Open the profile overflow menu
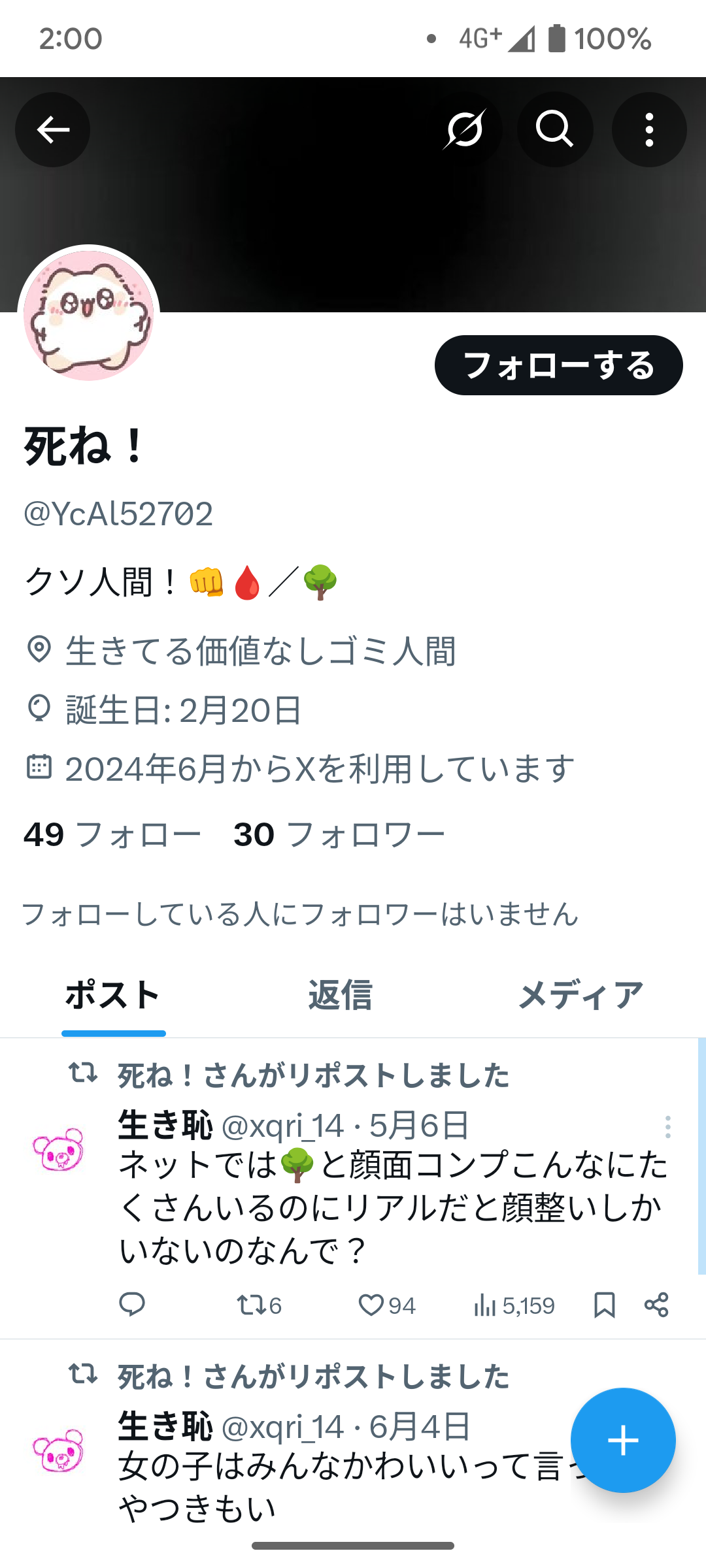Screen dimensions: 706x1568 [649, 129]
